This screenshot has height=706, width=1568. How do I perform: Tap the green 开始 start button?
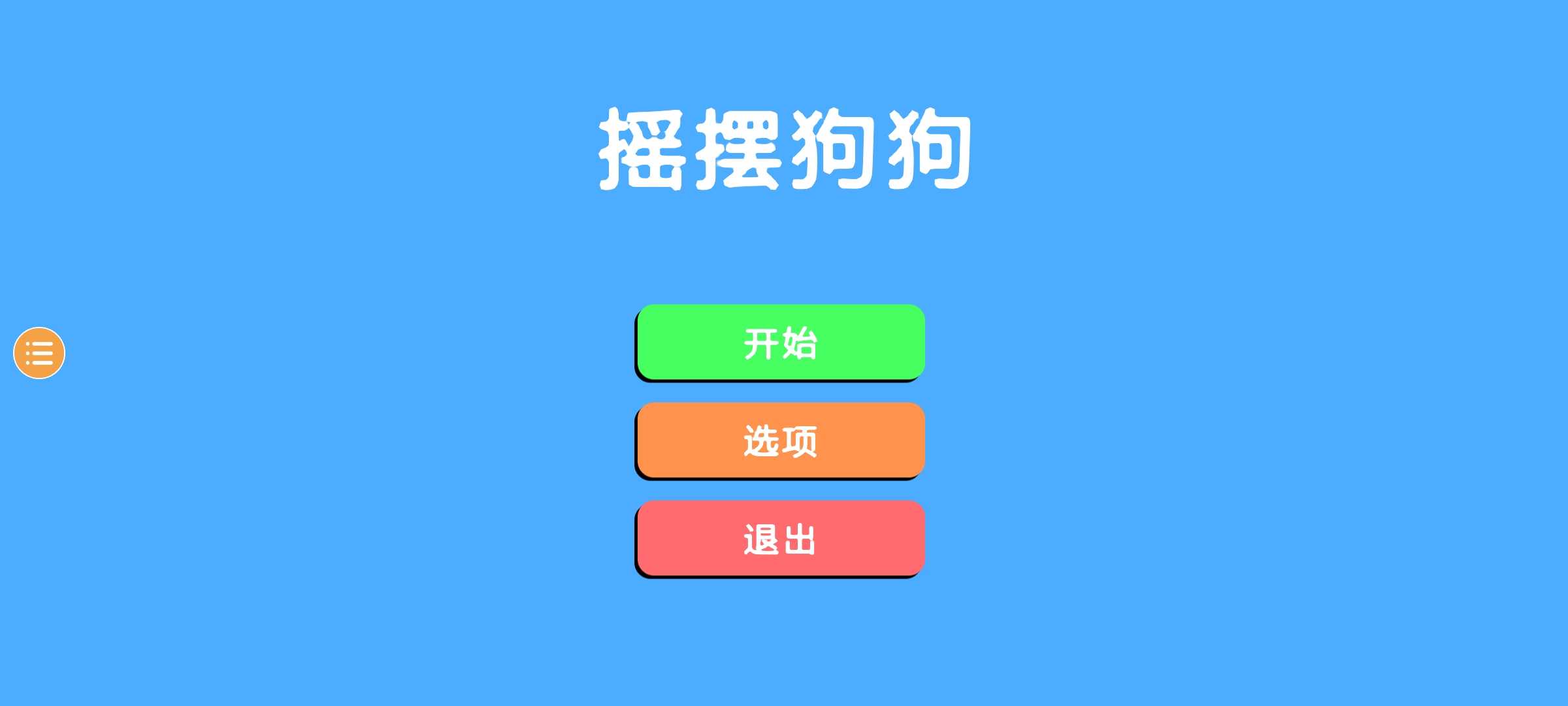pos(781,342)
